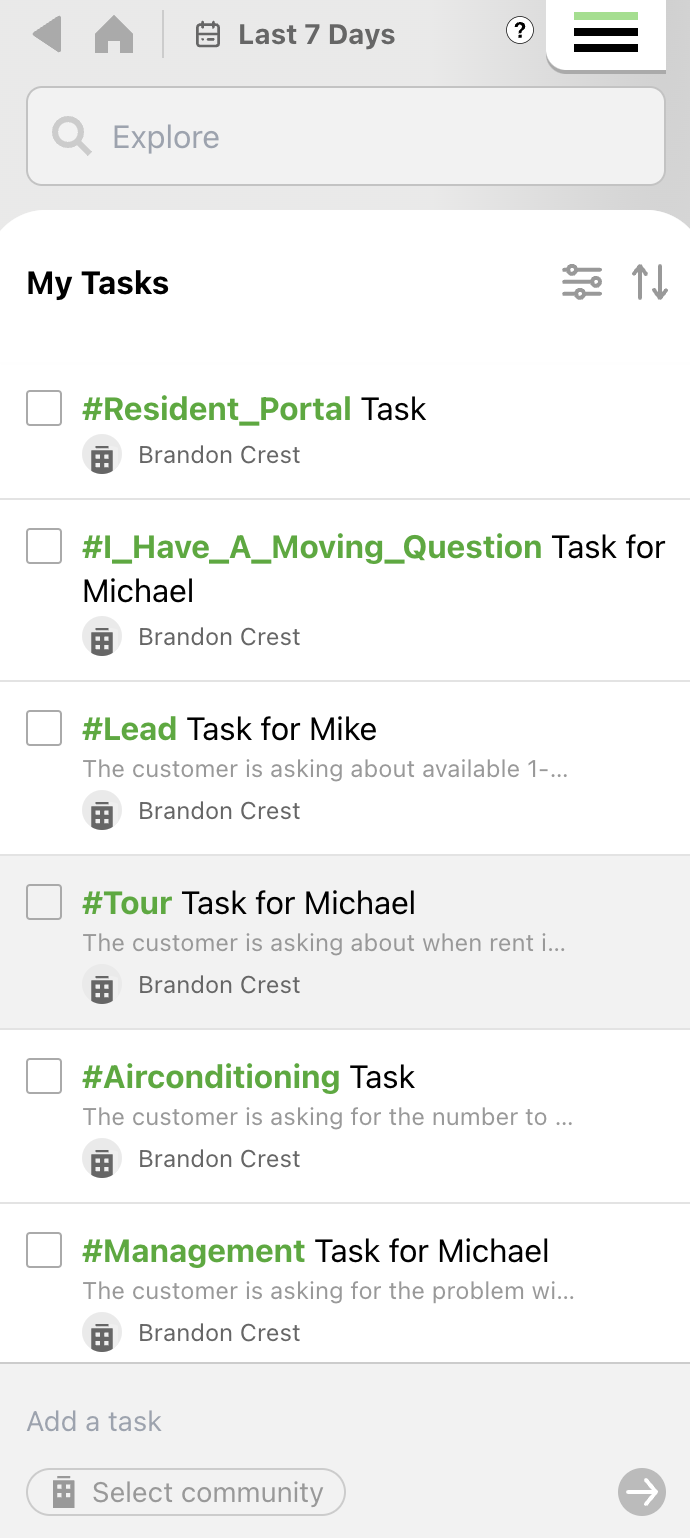Choose a community with Select community
Screen dimensions: 690x1538
[x=186, y=1493]
